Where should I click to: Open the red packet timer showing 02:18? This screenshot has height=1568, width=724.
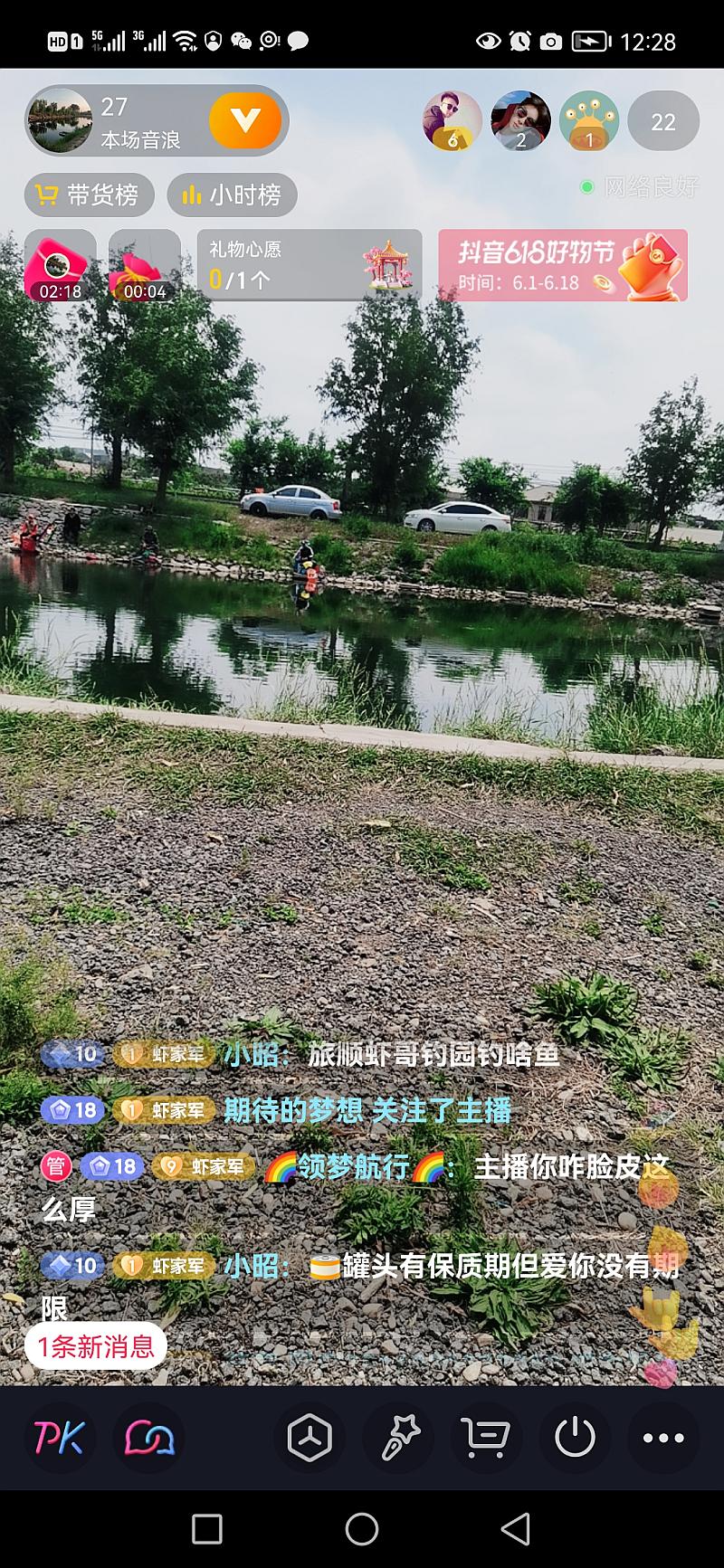60,264
